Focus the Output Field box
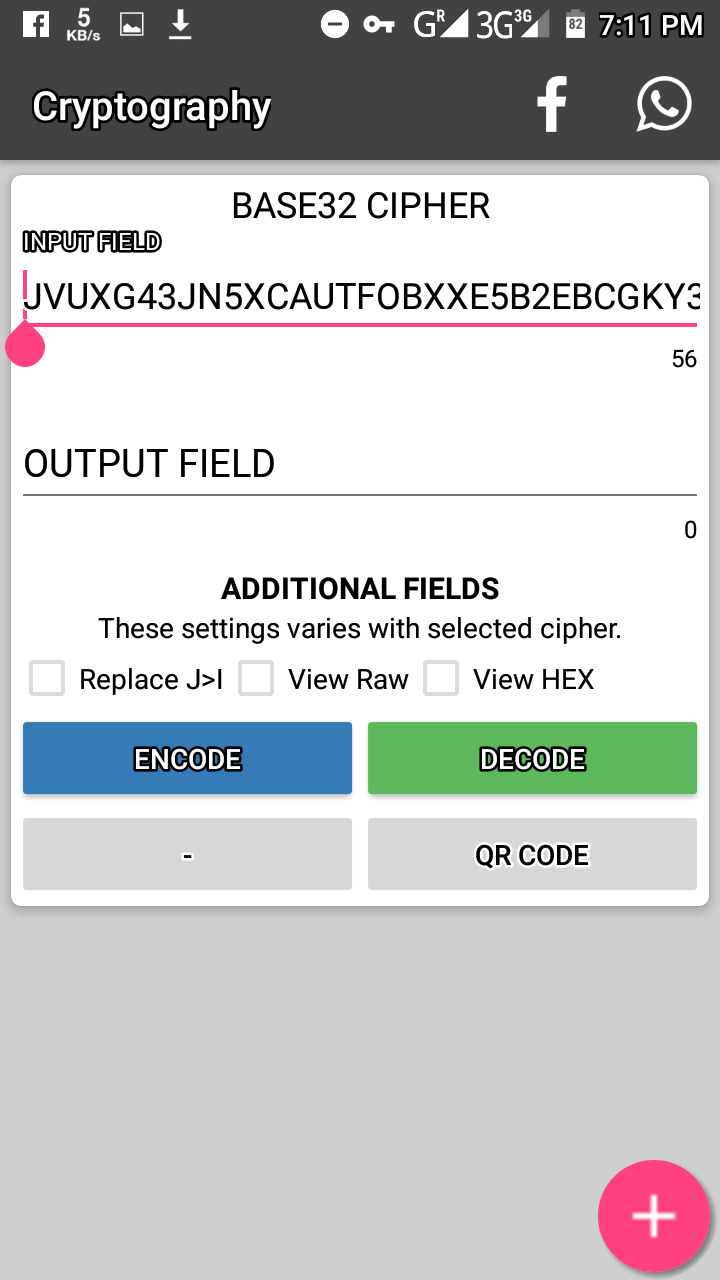The width and height of the screenshot is (720, 1280). coord(360,464)
